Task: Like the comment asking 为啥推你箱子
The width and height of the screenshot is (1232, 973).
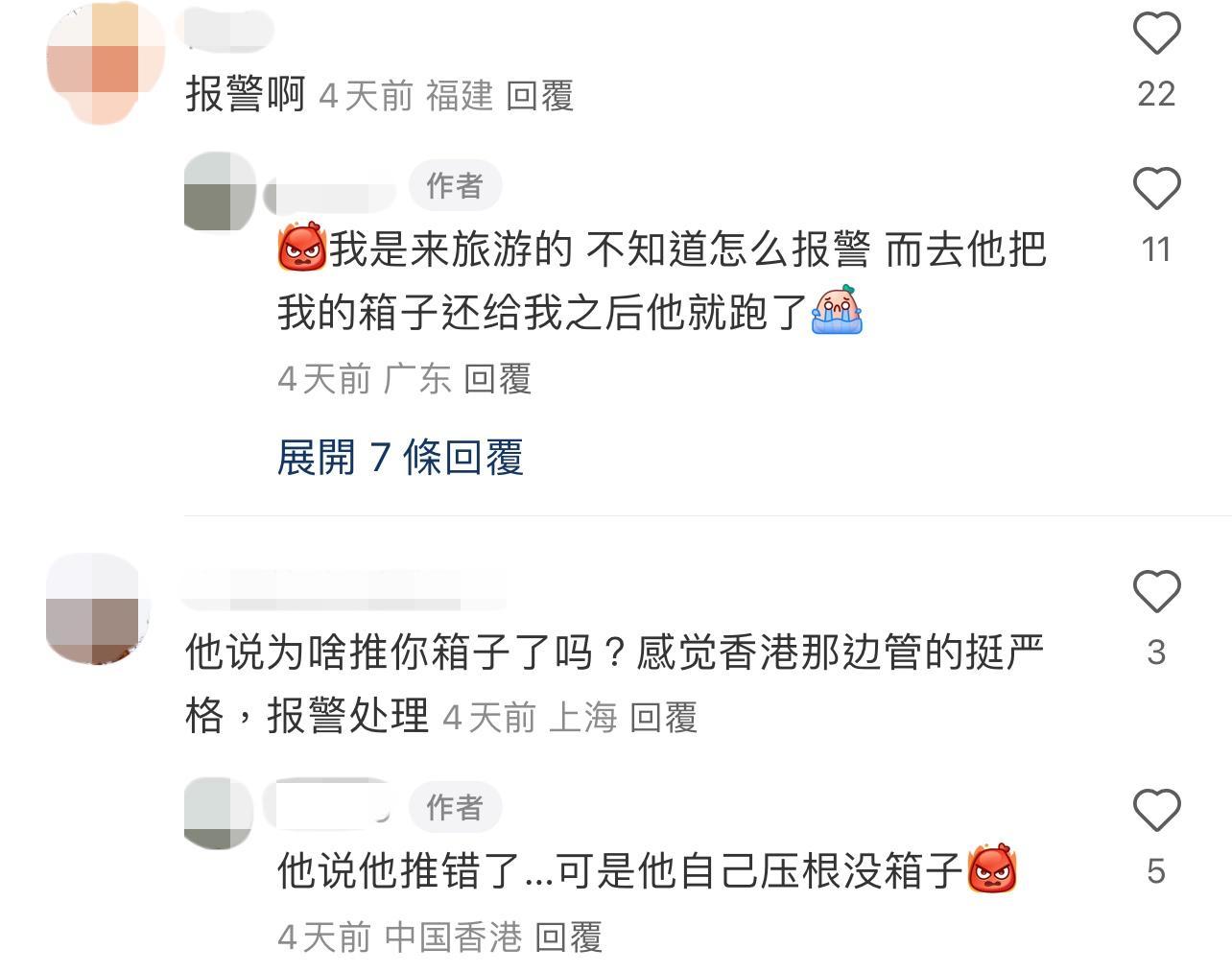Action: click(1156, 591)
